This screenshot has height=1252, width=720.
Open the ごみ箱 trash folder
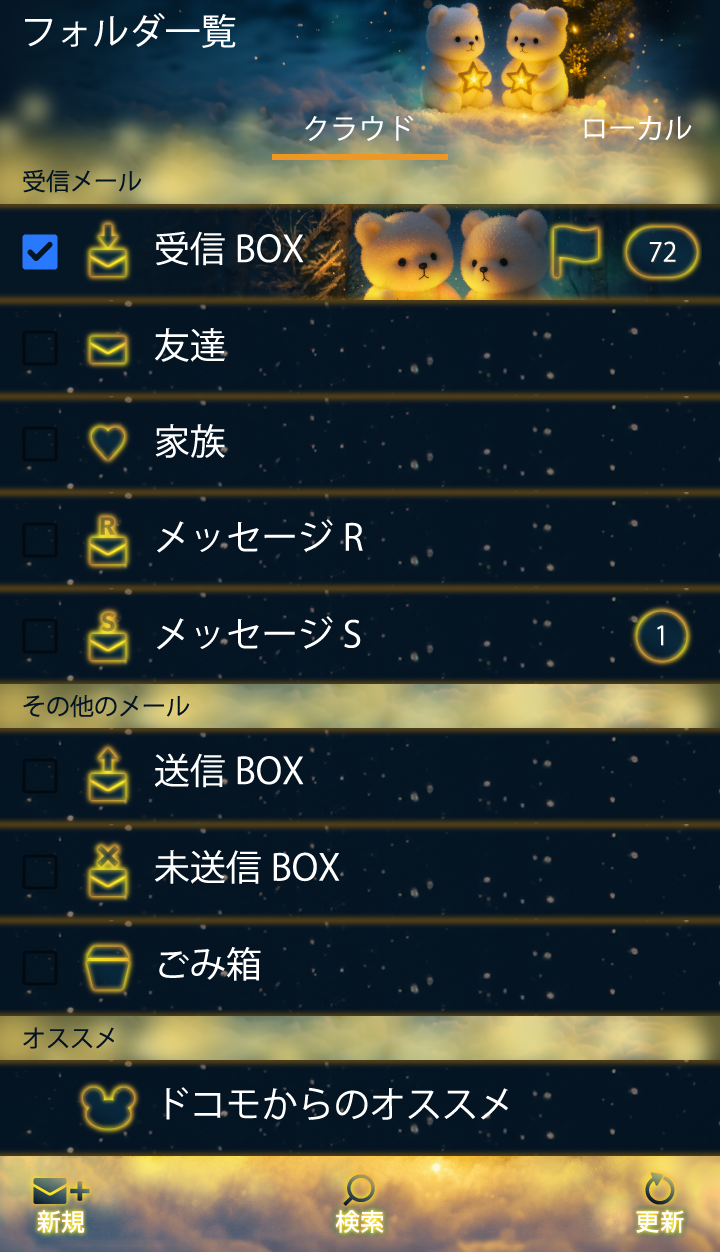tap(209, 964)
